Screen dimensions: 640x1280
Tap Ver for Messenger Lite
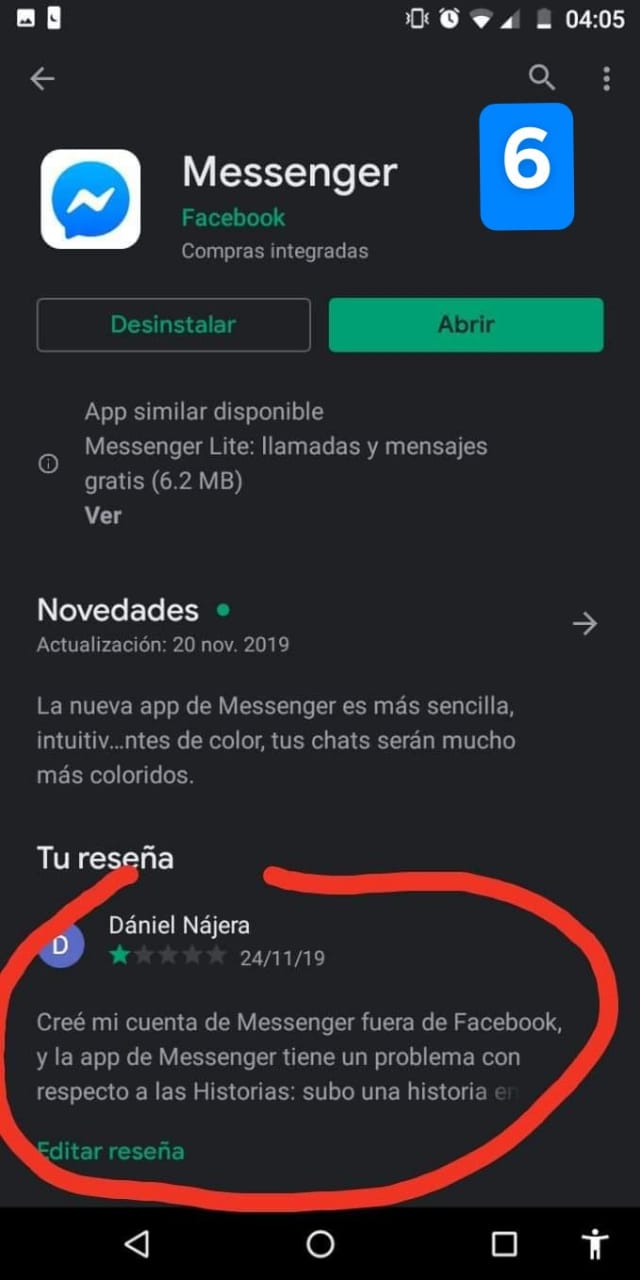pyautogui.click(x=103, y=516)
